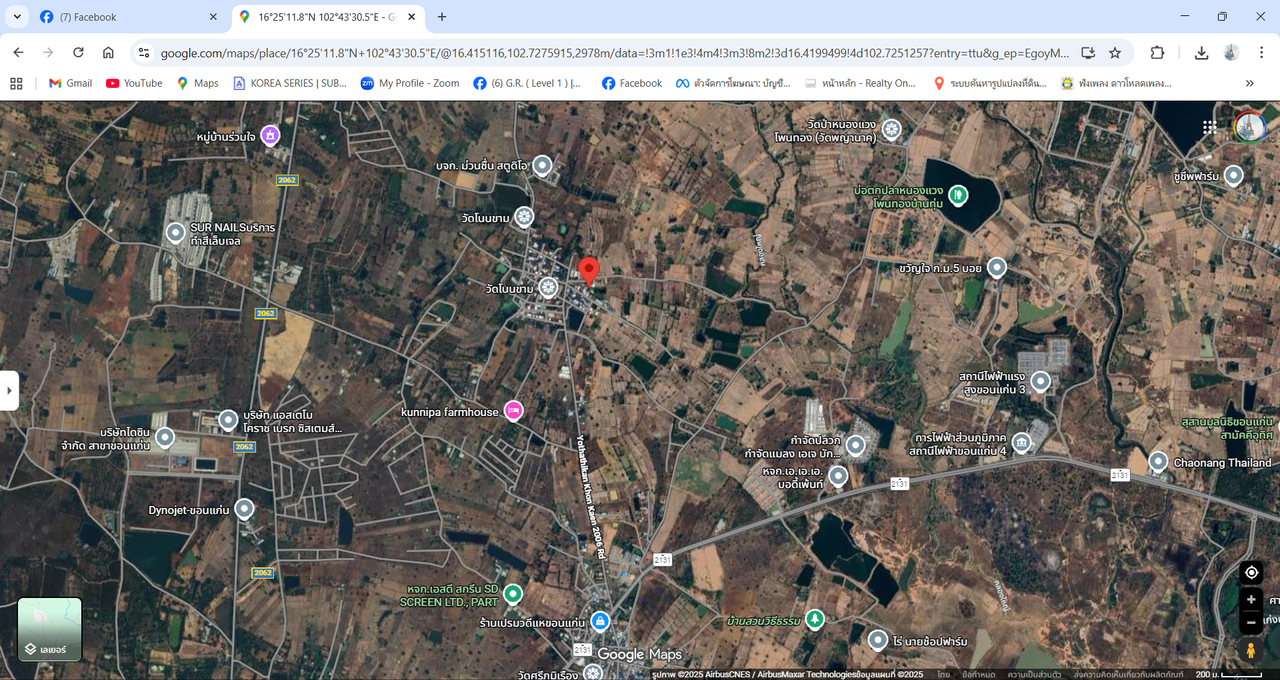Open the kunnipa farmhouse place marker
This screenshot has height=680, width=1280.
(513, 410)
